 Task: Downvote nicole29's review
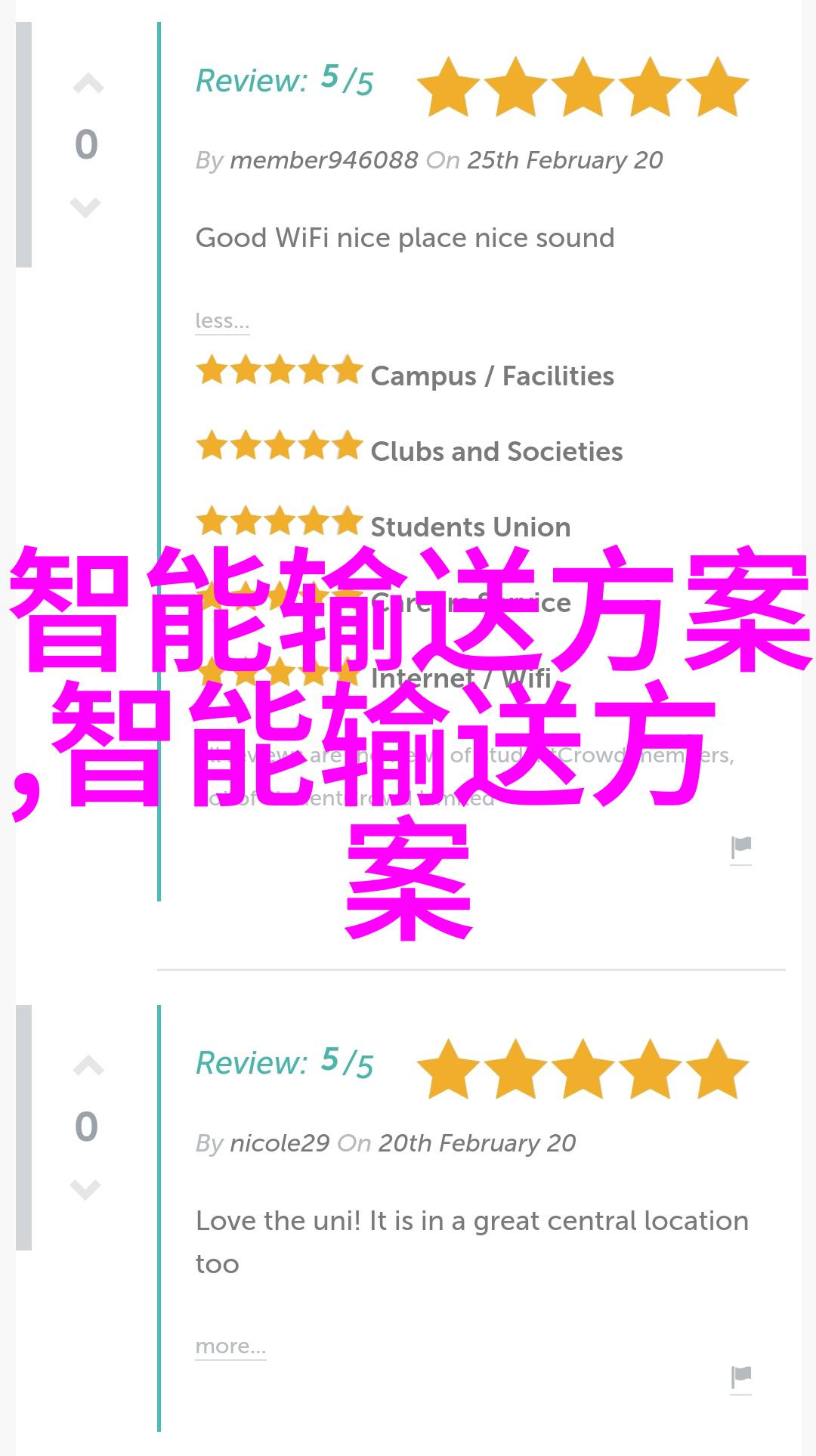85,1189
